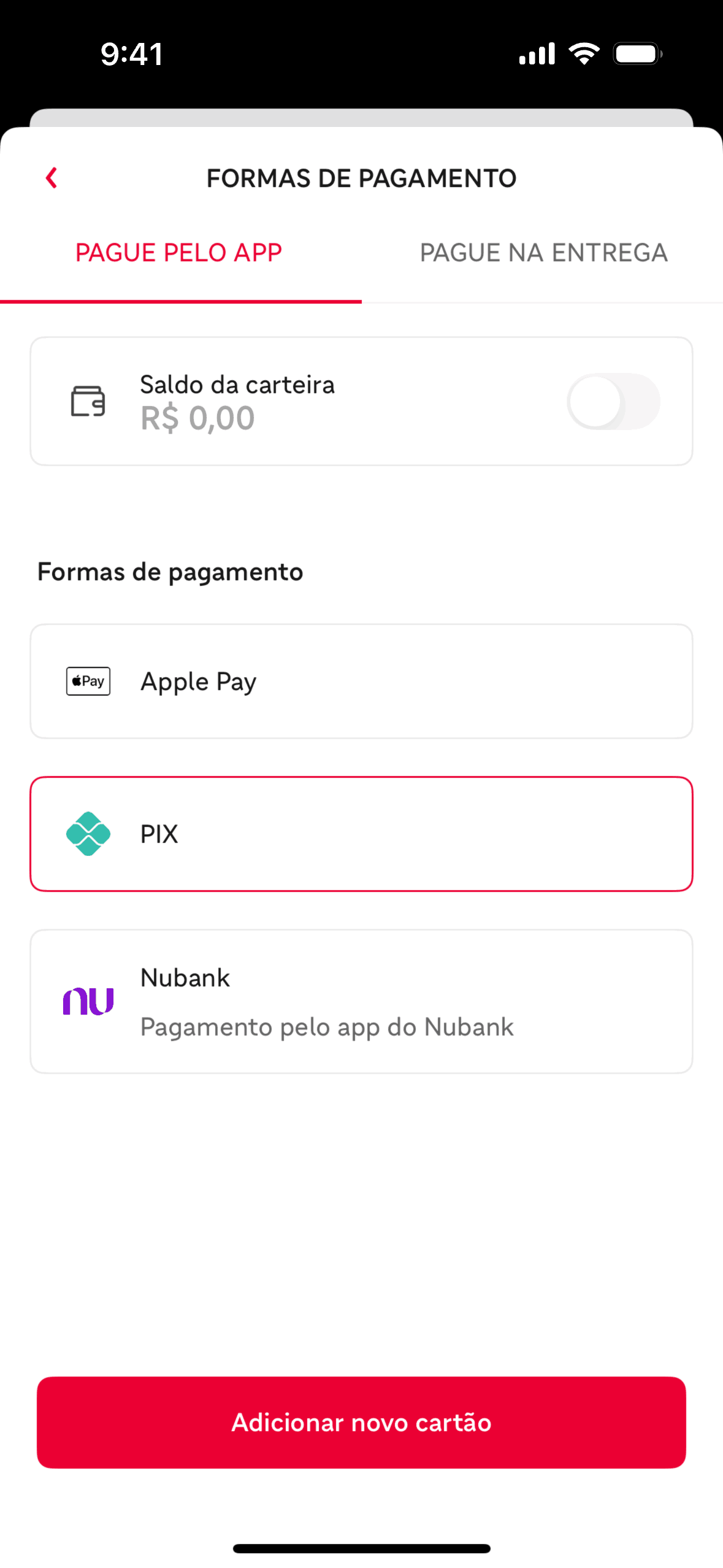Select the Pague pelo app tab
723x1568 pixels.
coord(178,253)
